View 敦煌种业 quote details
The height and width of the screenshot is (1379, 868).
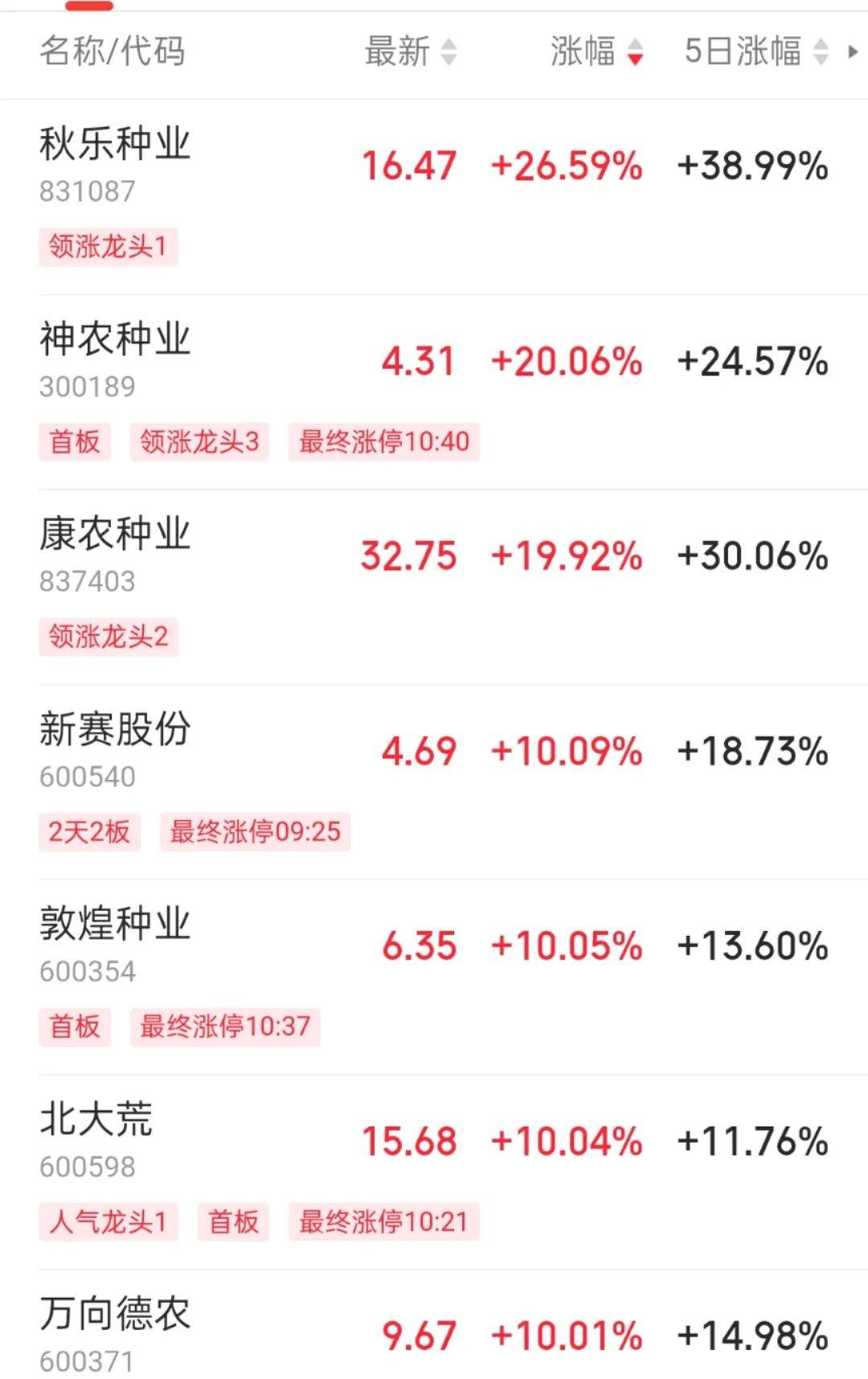click(117, 925)
